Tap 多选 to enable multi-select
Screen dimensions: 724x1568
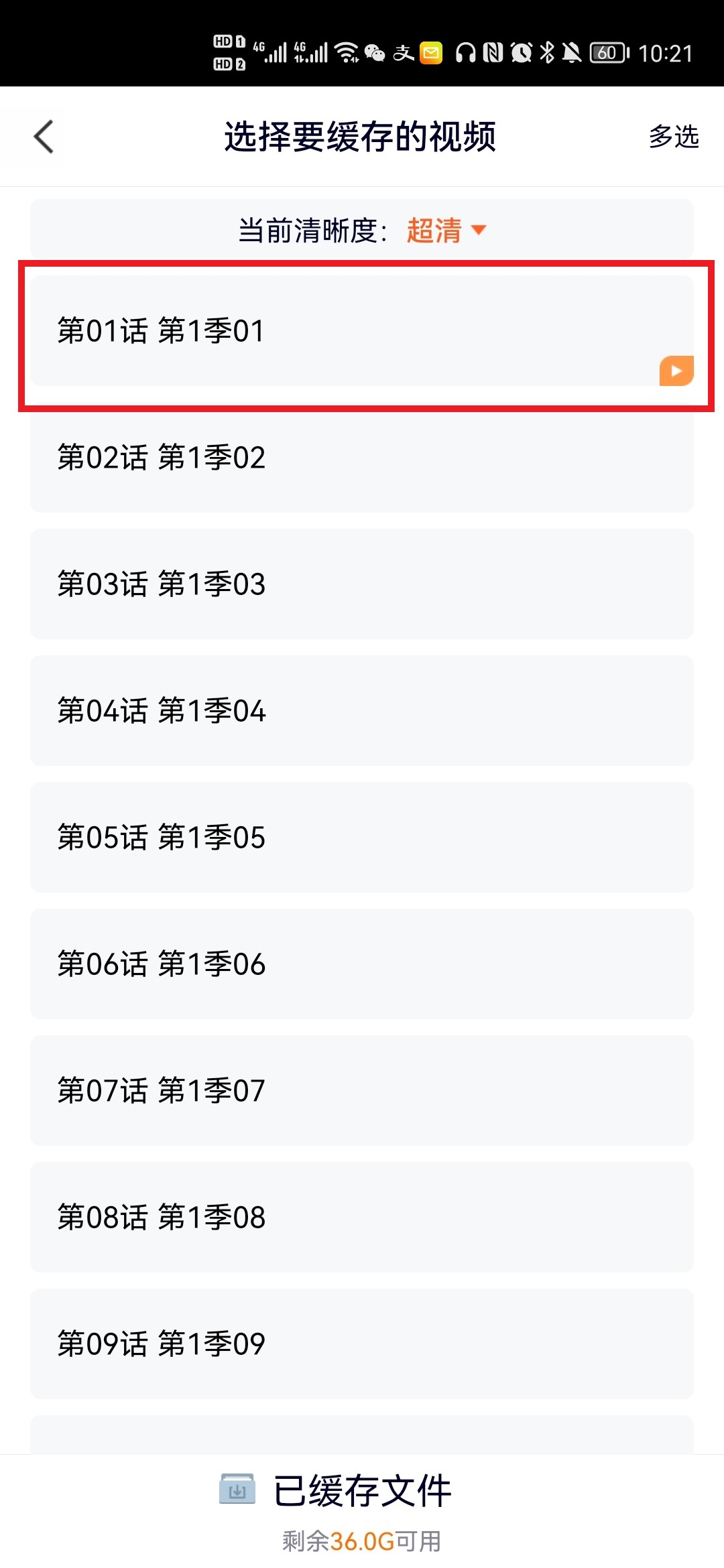pos(673,137)
